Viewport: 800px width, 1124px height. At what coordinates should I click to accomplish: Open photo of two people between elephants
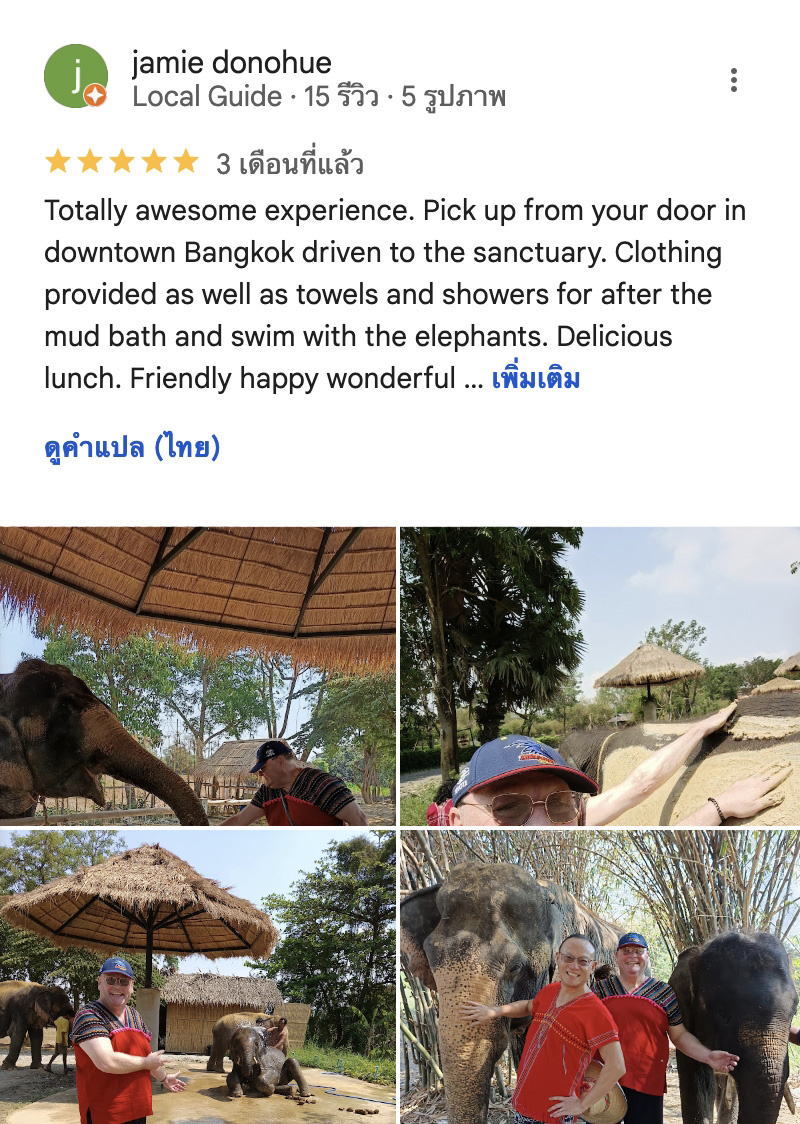click(600, 977)
